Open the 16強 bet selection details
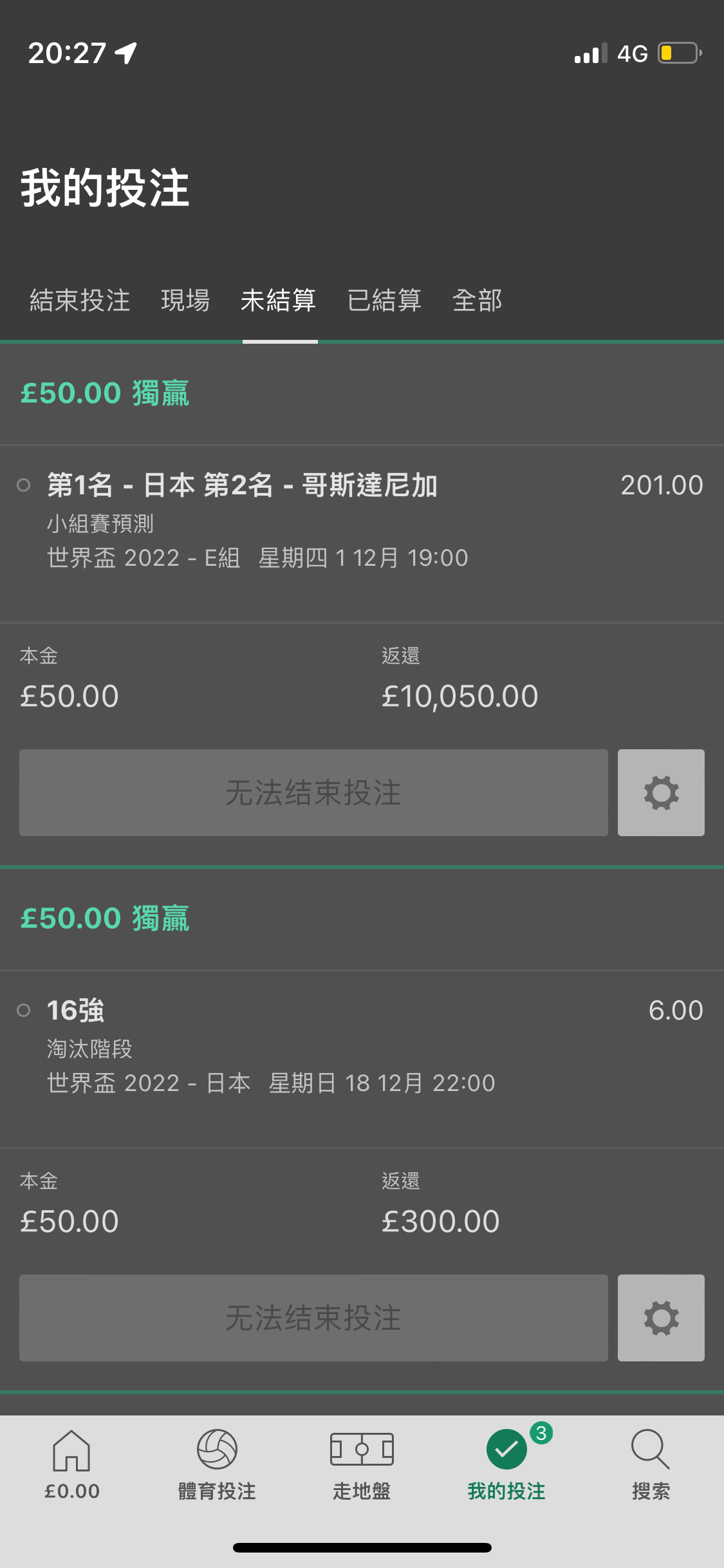 point(77,1010)
